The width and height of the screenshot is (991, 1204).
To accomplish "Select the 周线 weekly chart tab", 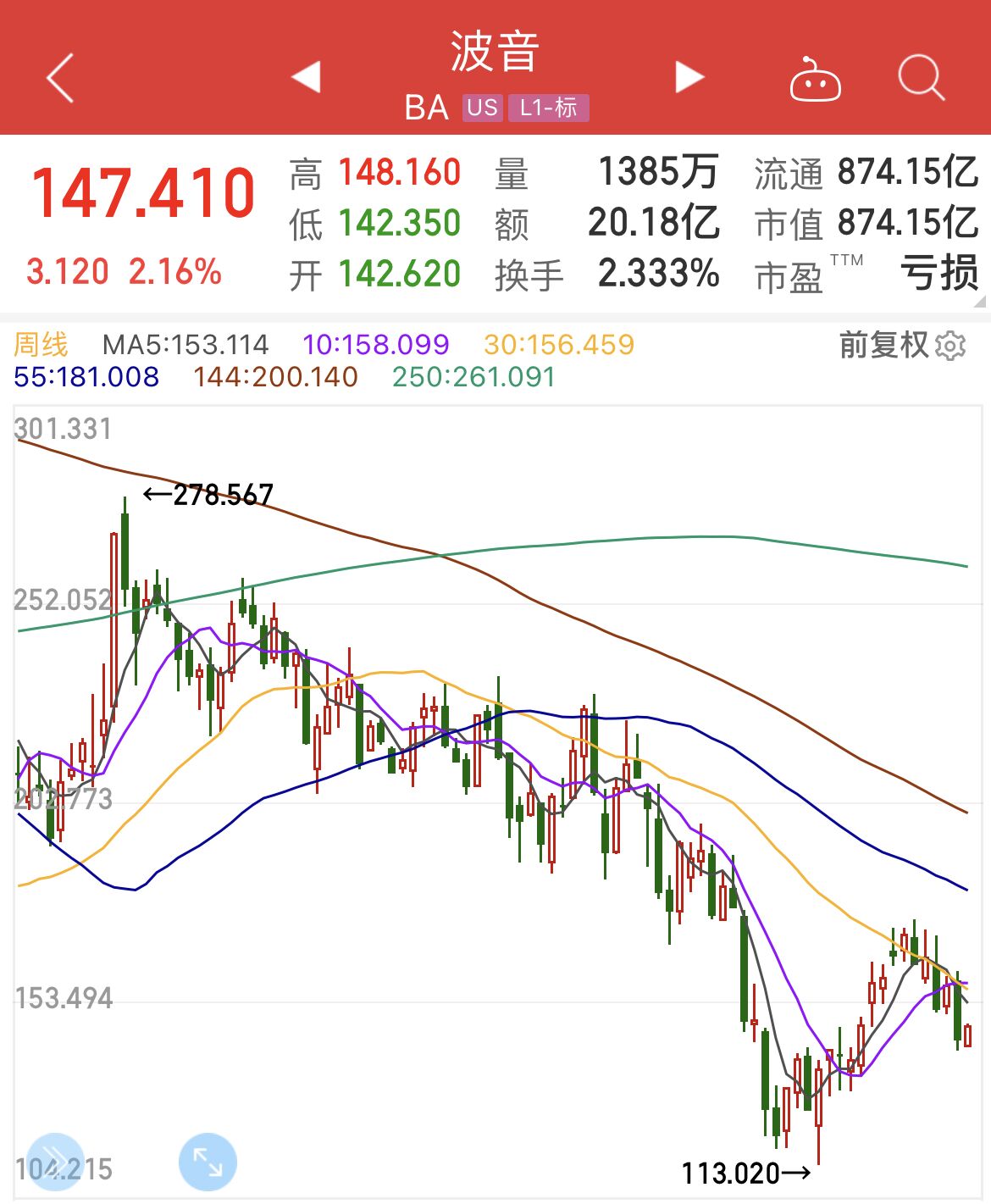I will (x=42, y=344).
